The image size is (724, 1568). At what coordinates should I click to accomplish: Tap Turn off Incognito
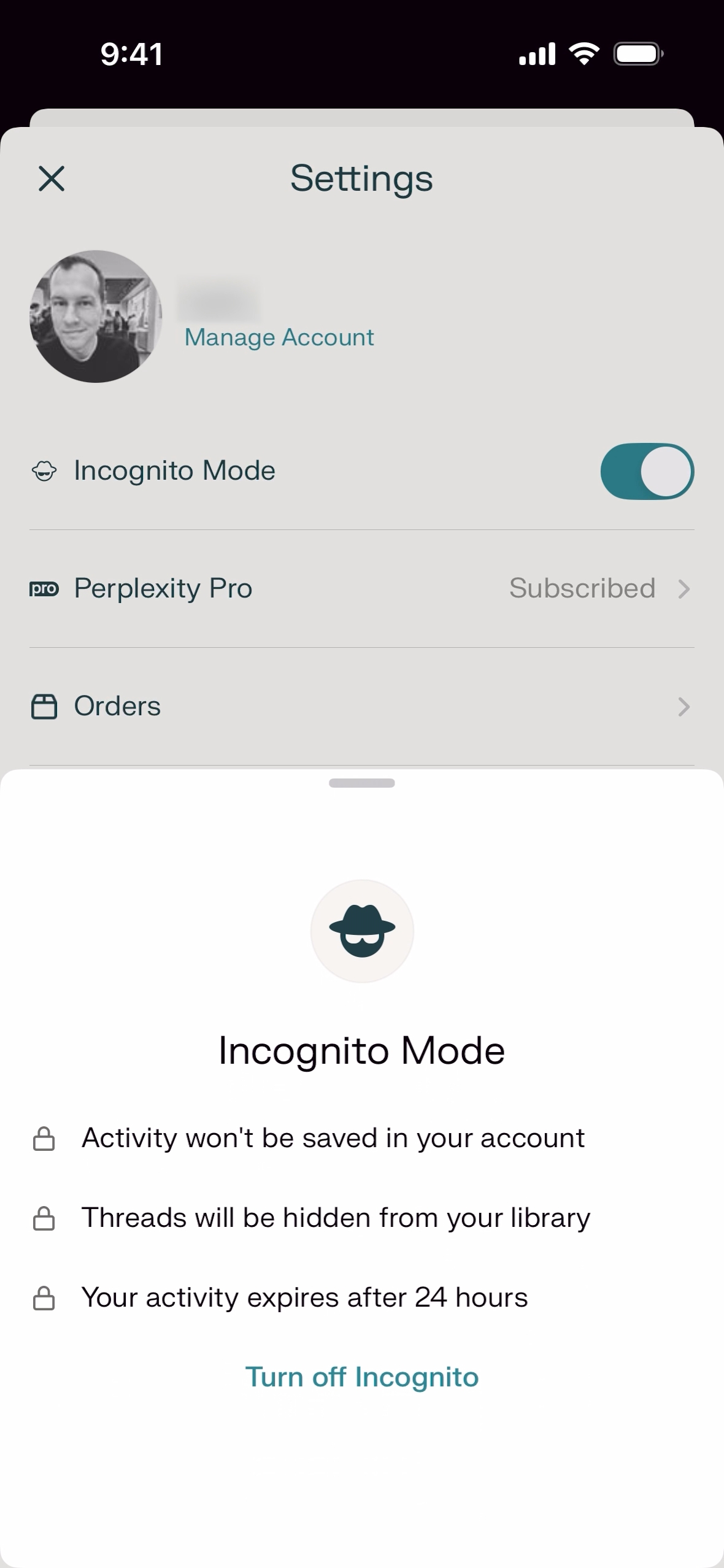[x=361, y=1377]
